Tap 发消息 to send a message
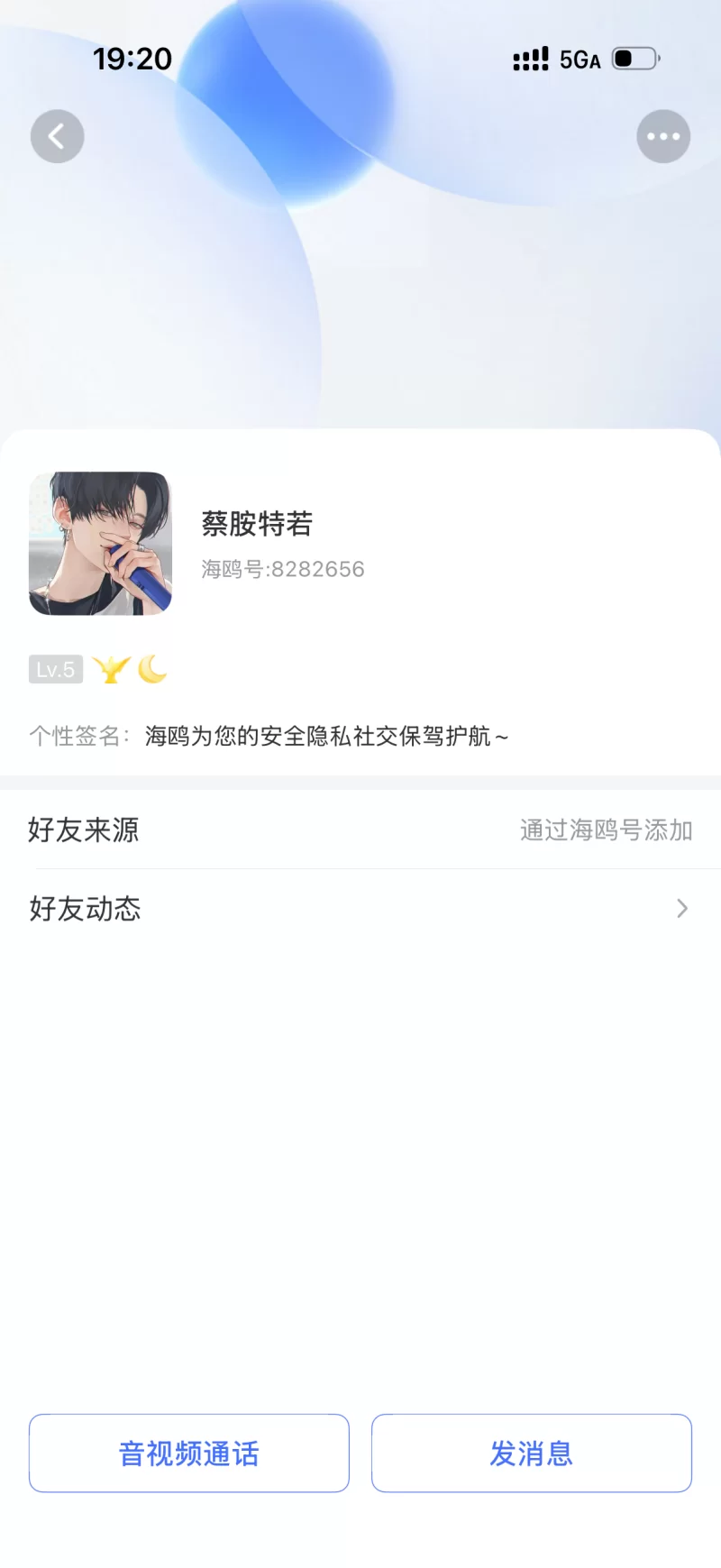Viewport: 721px width, 1568px height. tap(531, 1453)
